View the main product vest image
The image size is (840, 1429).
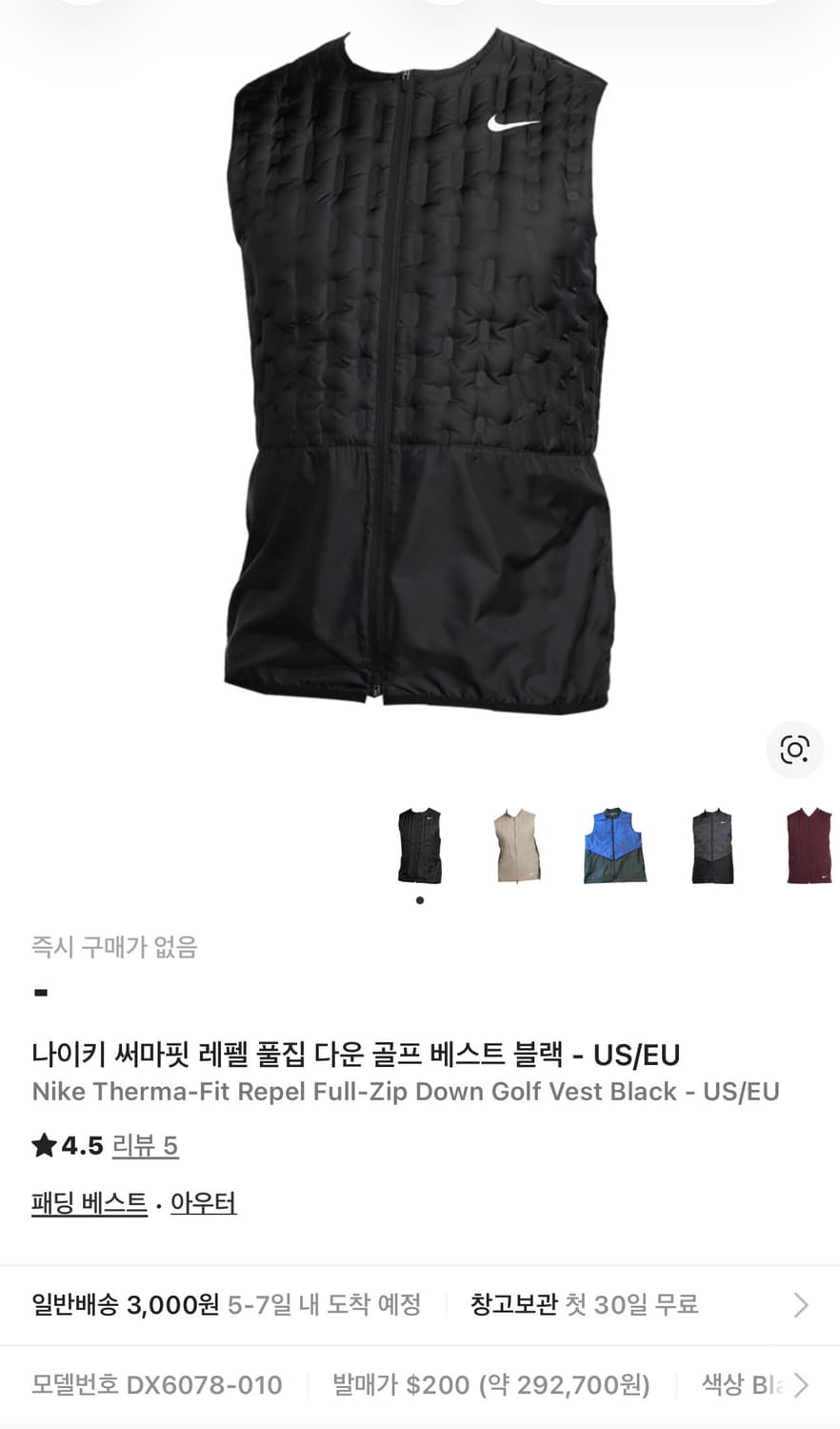click(420, 381)
